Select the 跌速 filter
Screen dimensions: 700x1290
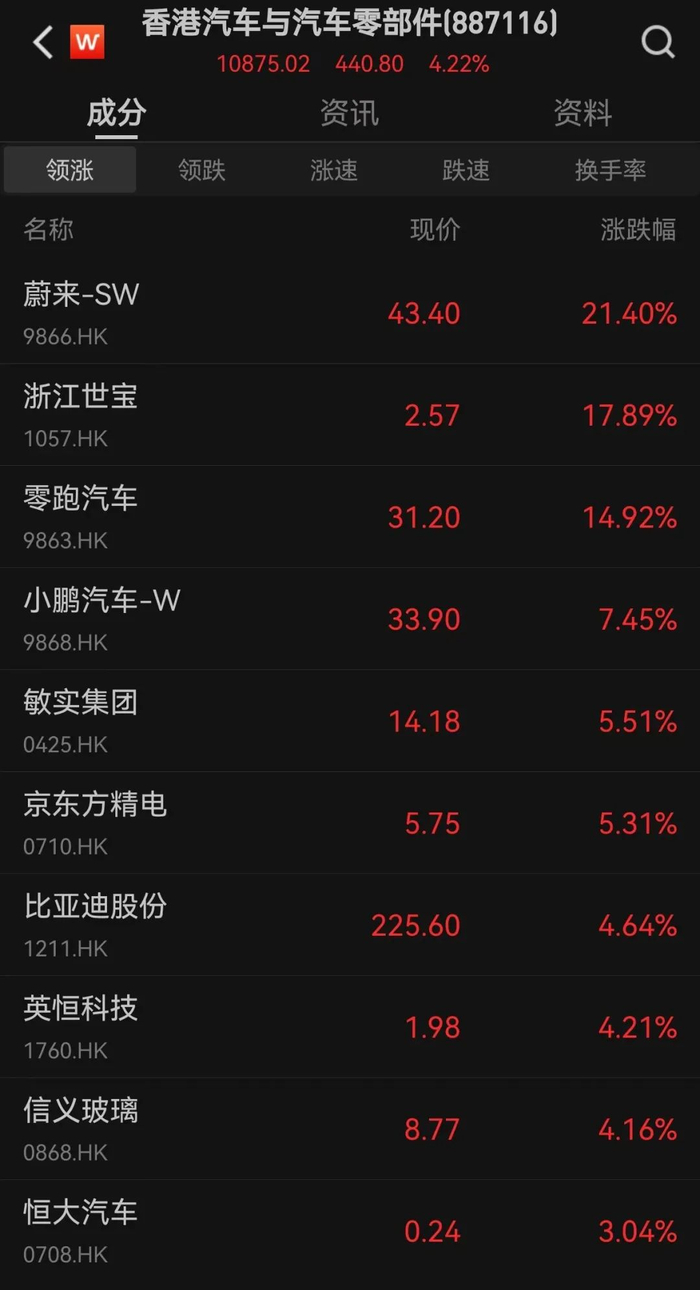coord(466,170)
